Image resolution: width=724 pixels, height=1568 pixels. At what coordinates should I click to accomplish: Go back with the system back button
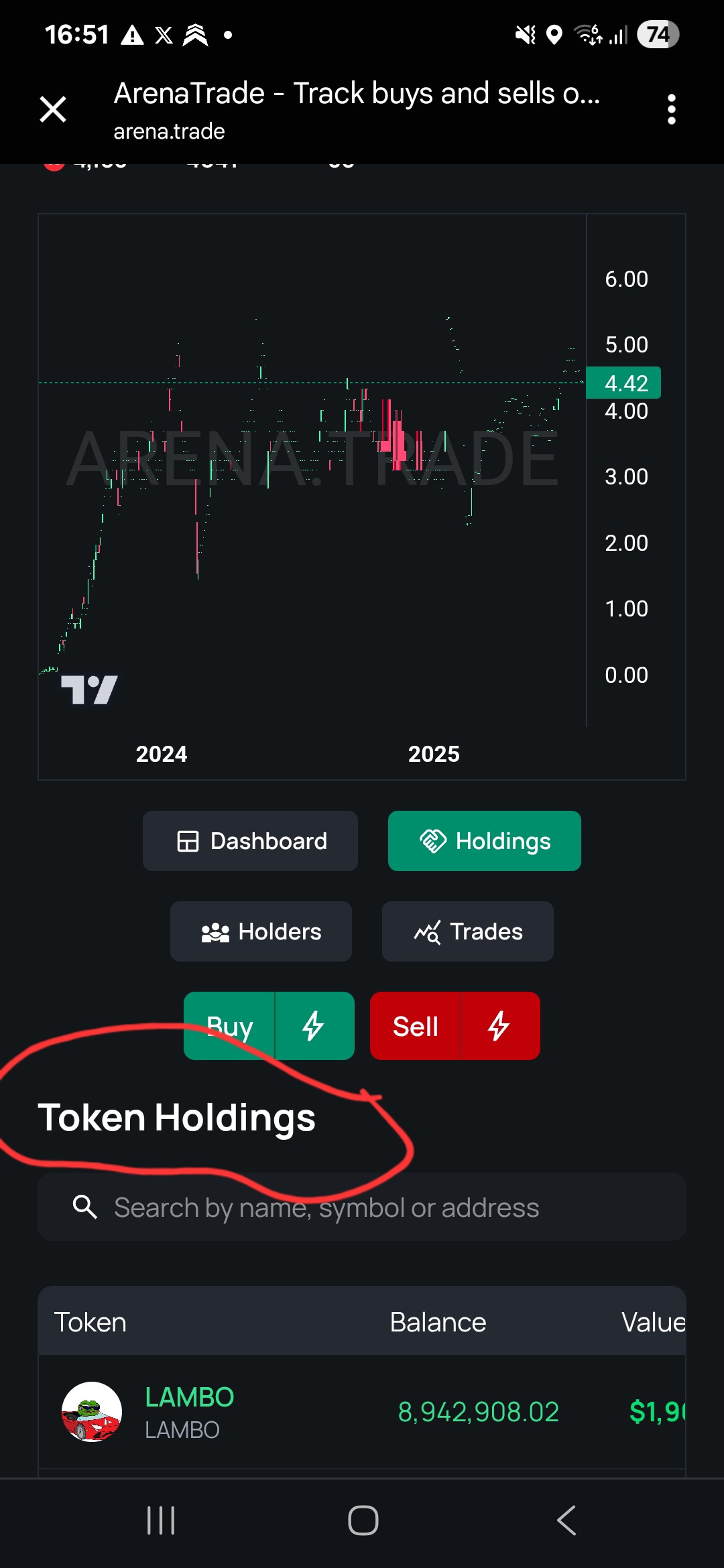(x=566, y=1520)
